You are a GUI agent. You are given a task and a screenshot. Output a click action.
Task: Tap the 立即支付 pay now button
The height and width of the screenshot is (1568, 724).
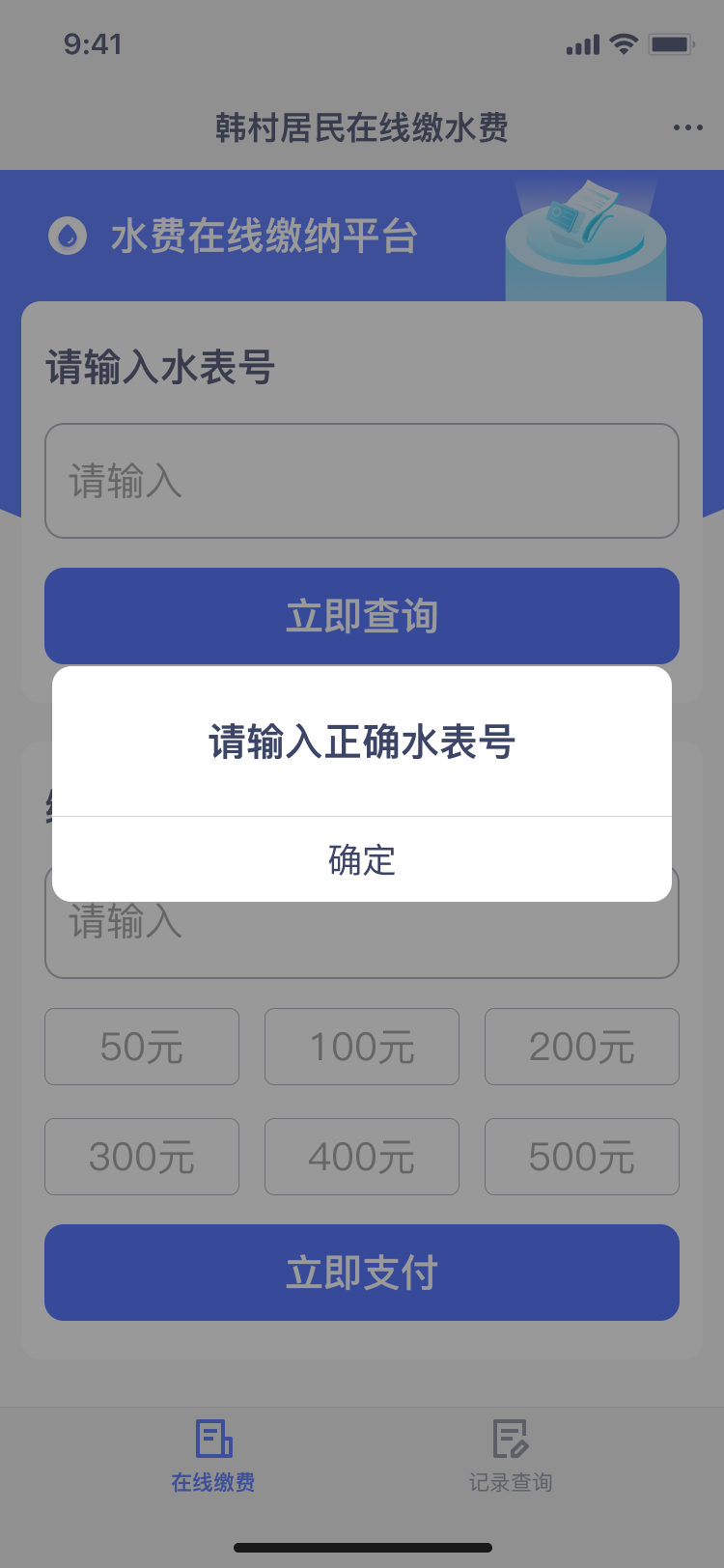[362, 1273]
